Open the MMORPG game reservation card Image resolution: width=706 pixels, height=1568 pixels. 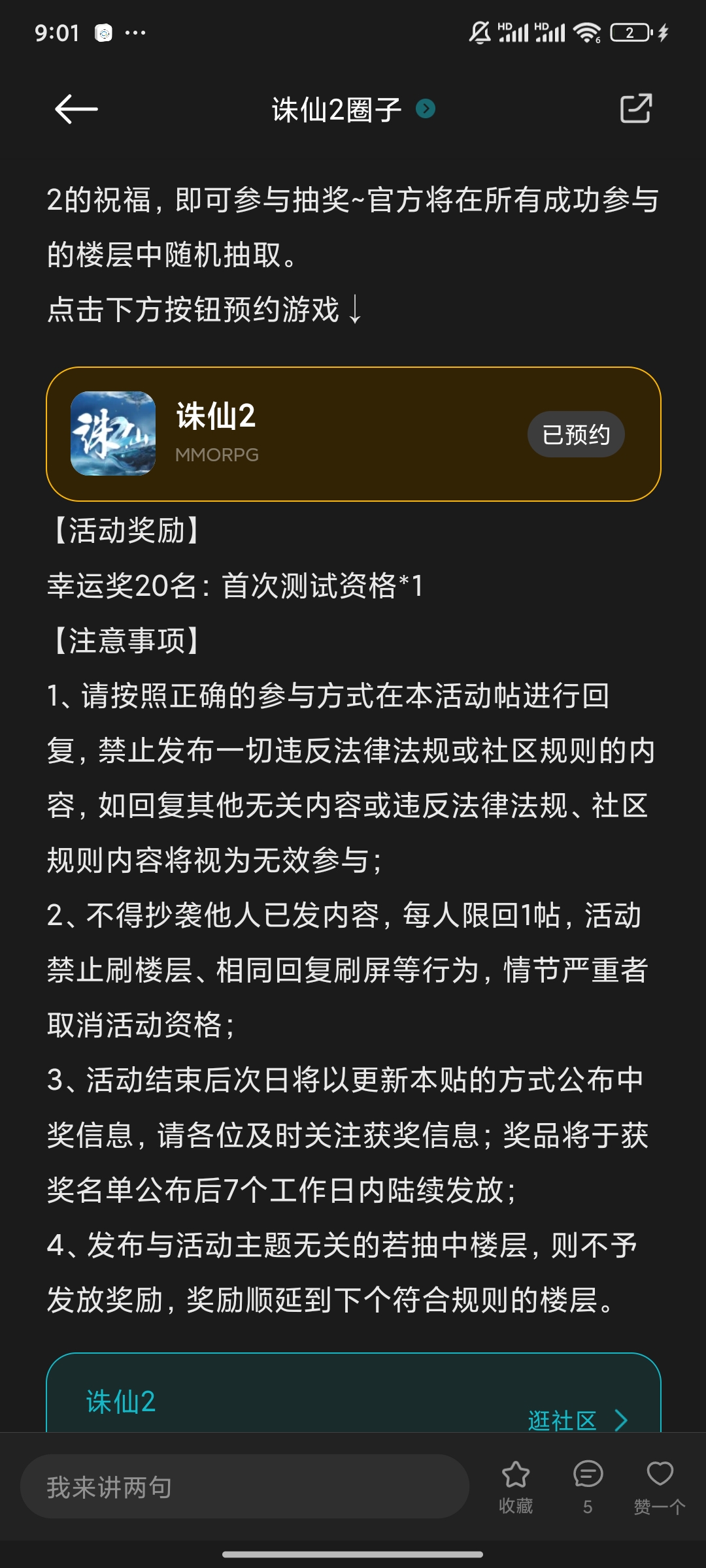[x=353, y=433]
